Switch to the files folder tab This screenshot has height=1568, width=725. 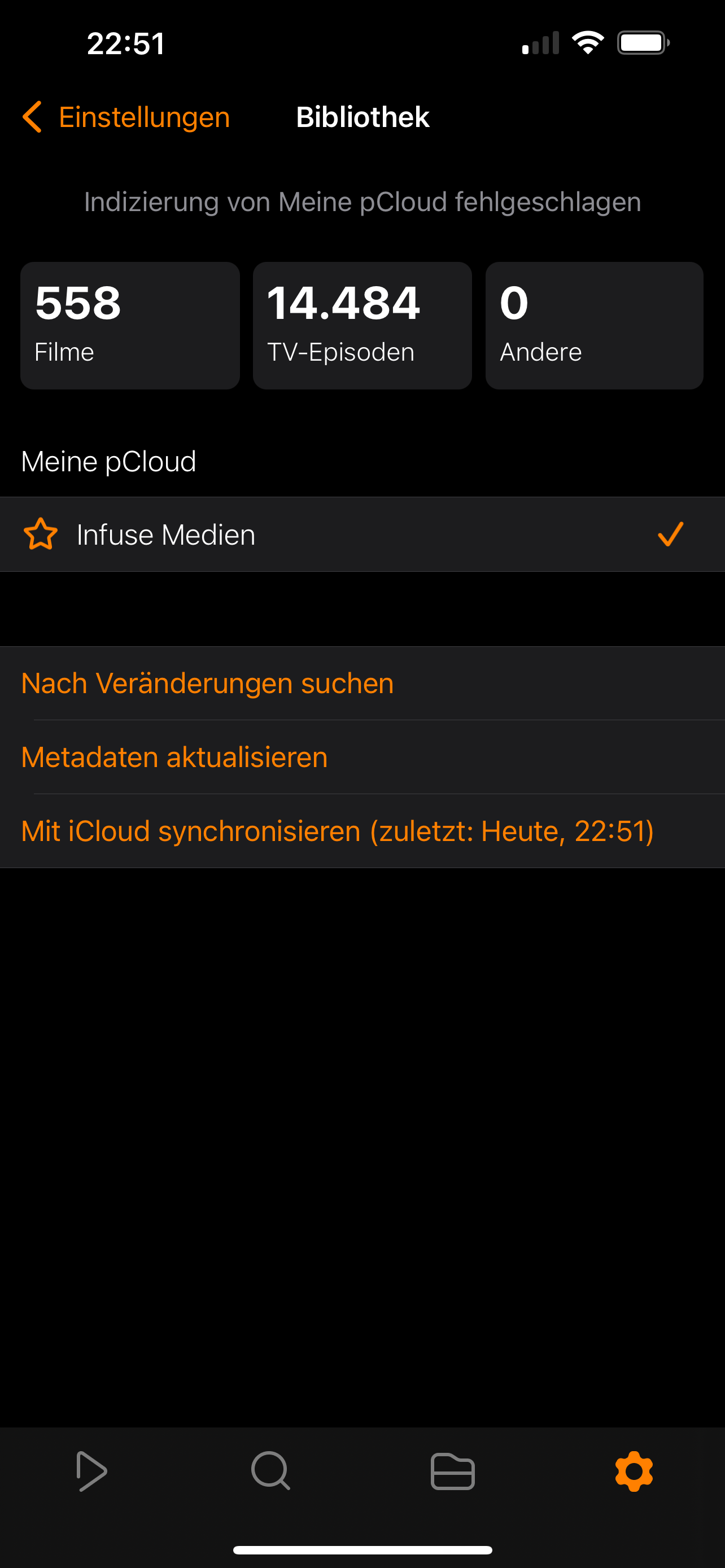(x=452, y=1472)
